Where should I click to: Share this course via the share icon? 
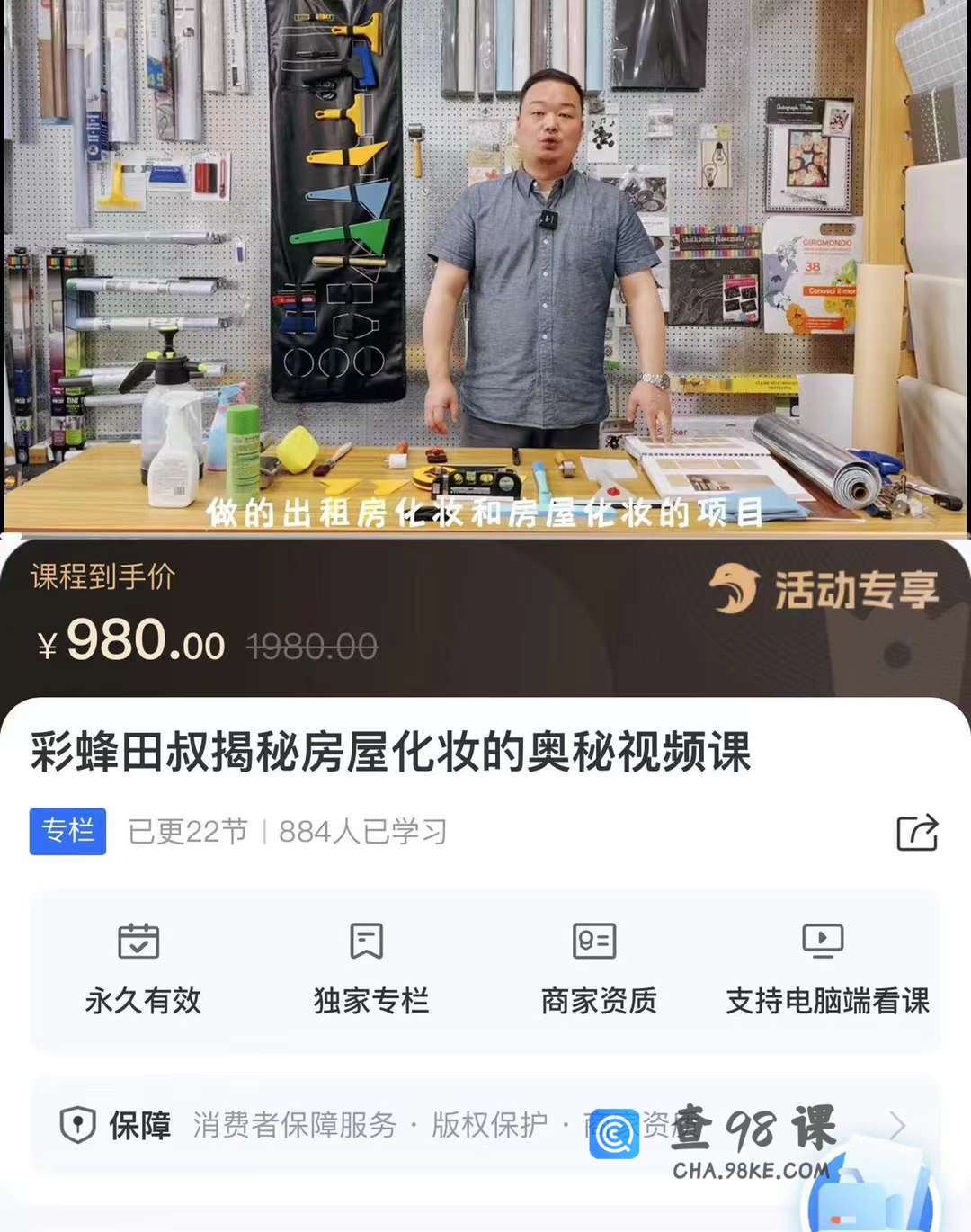click(x=917, y=832)
